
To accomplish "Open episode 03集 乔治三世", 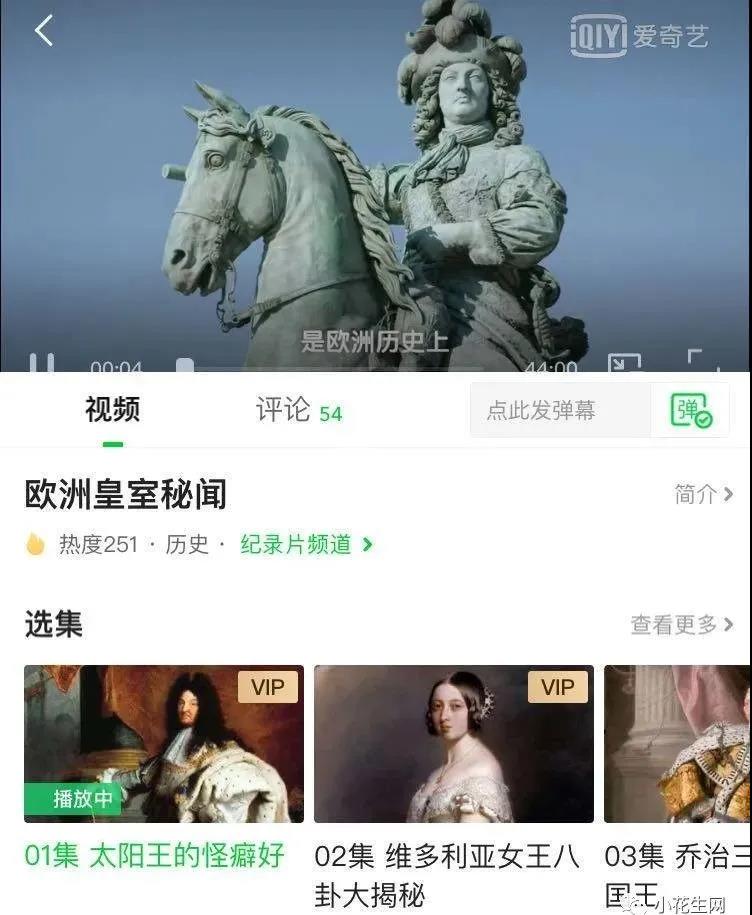I will click(677, 743).
